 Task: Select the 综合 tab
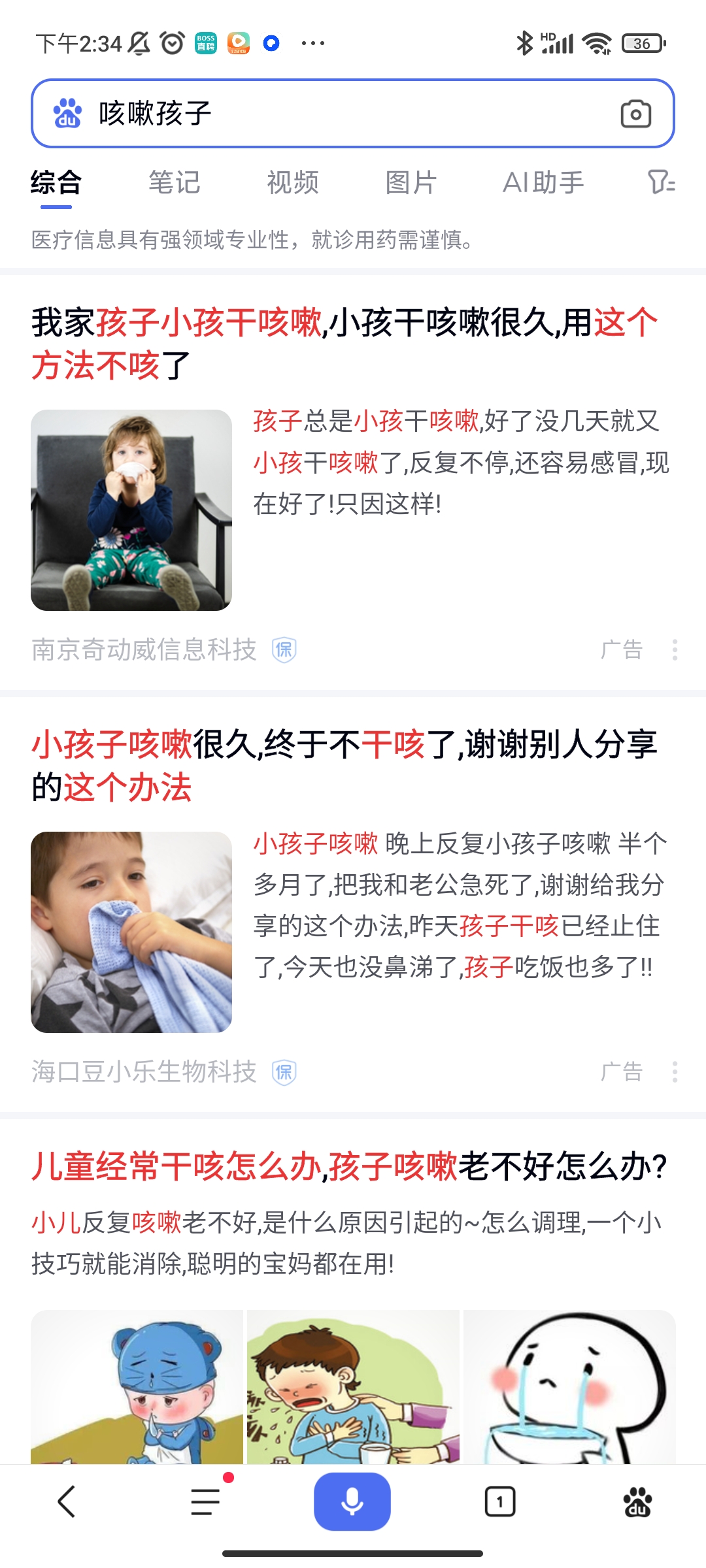[56, 183]
